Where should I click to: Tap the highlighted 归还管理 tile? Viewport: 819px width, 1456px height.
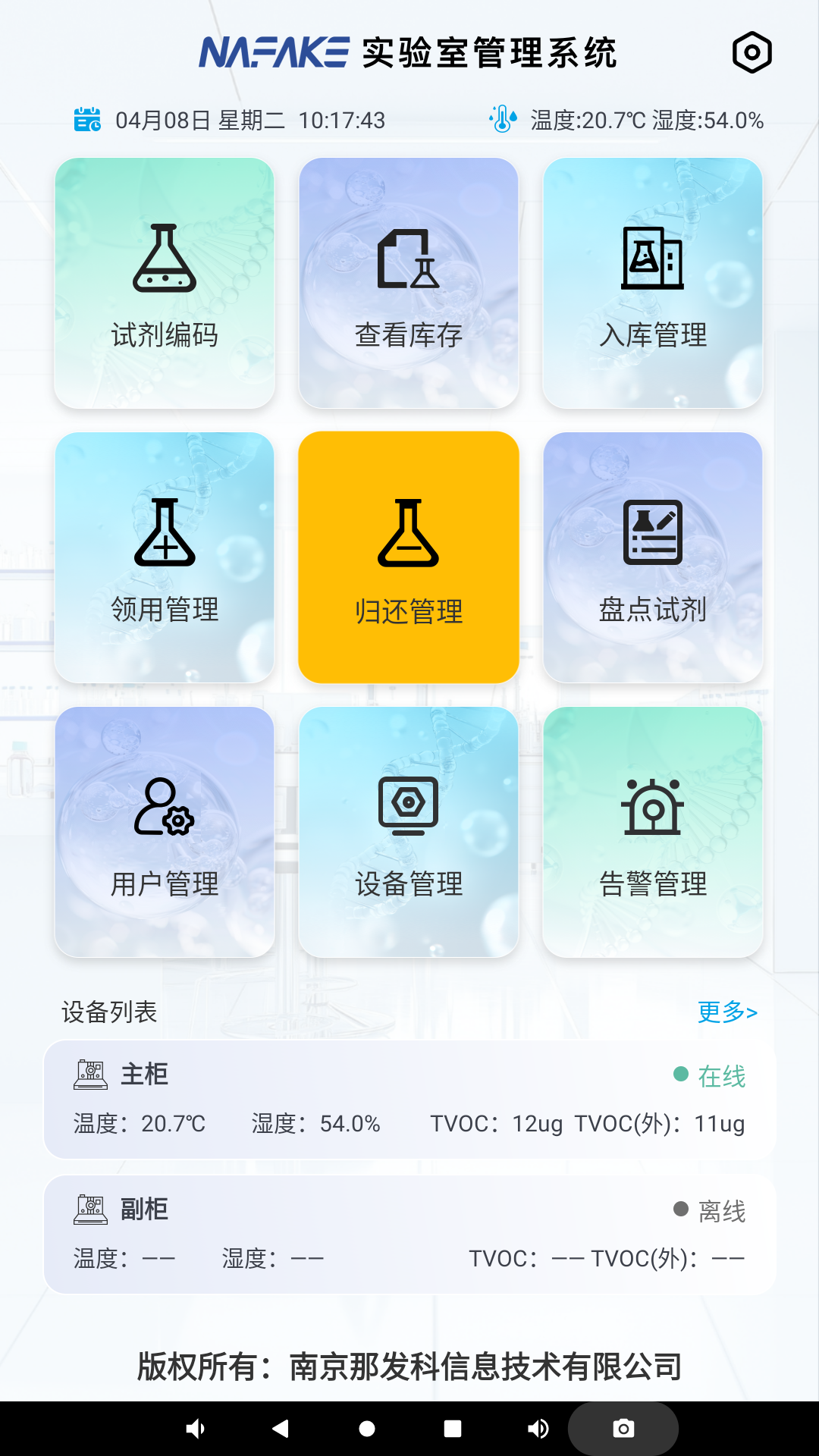pyautogui.click(x=409, y=557)
